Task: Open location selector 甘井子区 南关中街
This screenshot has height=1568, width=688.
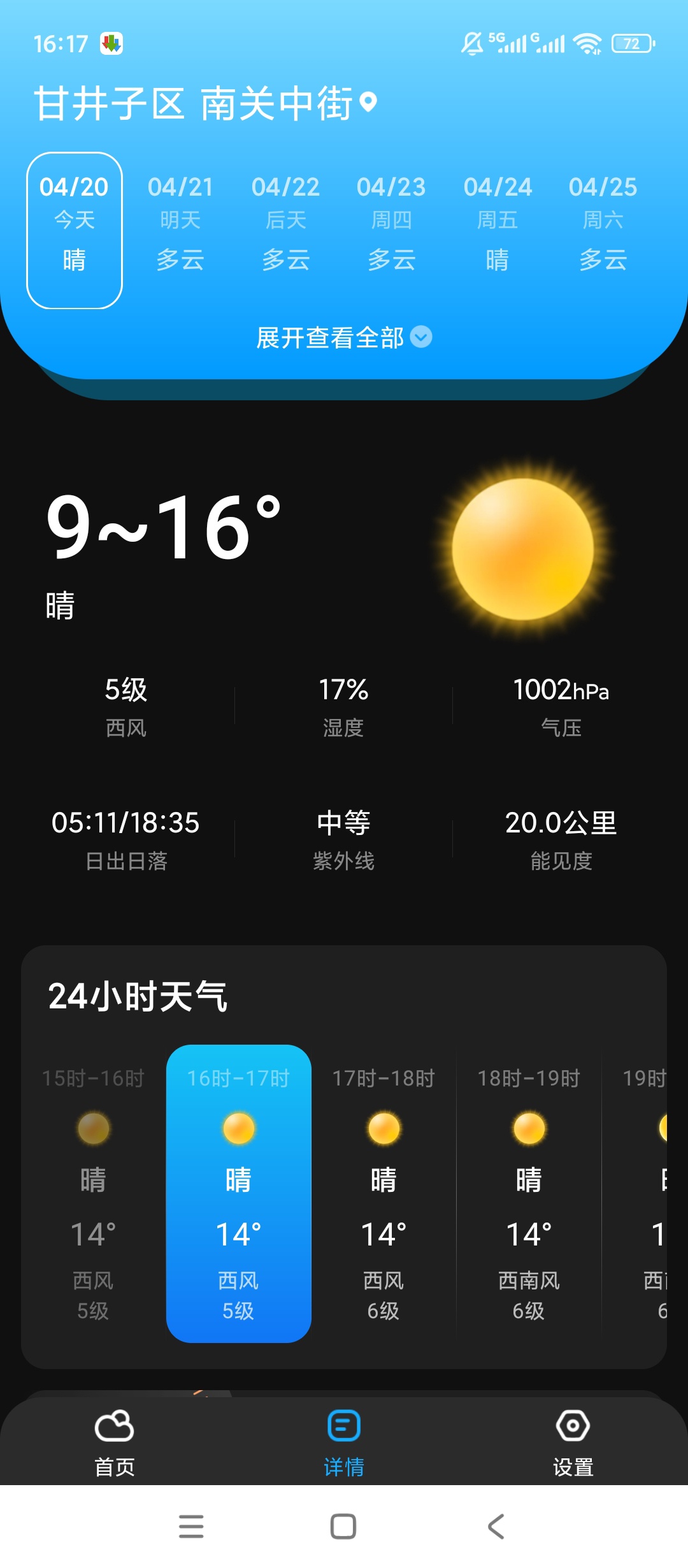Action: 206,103
